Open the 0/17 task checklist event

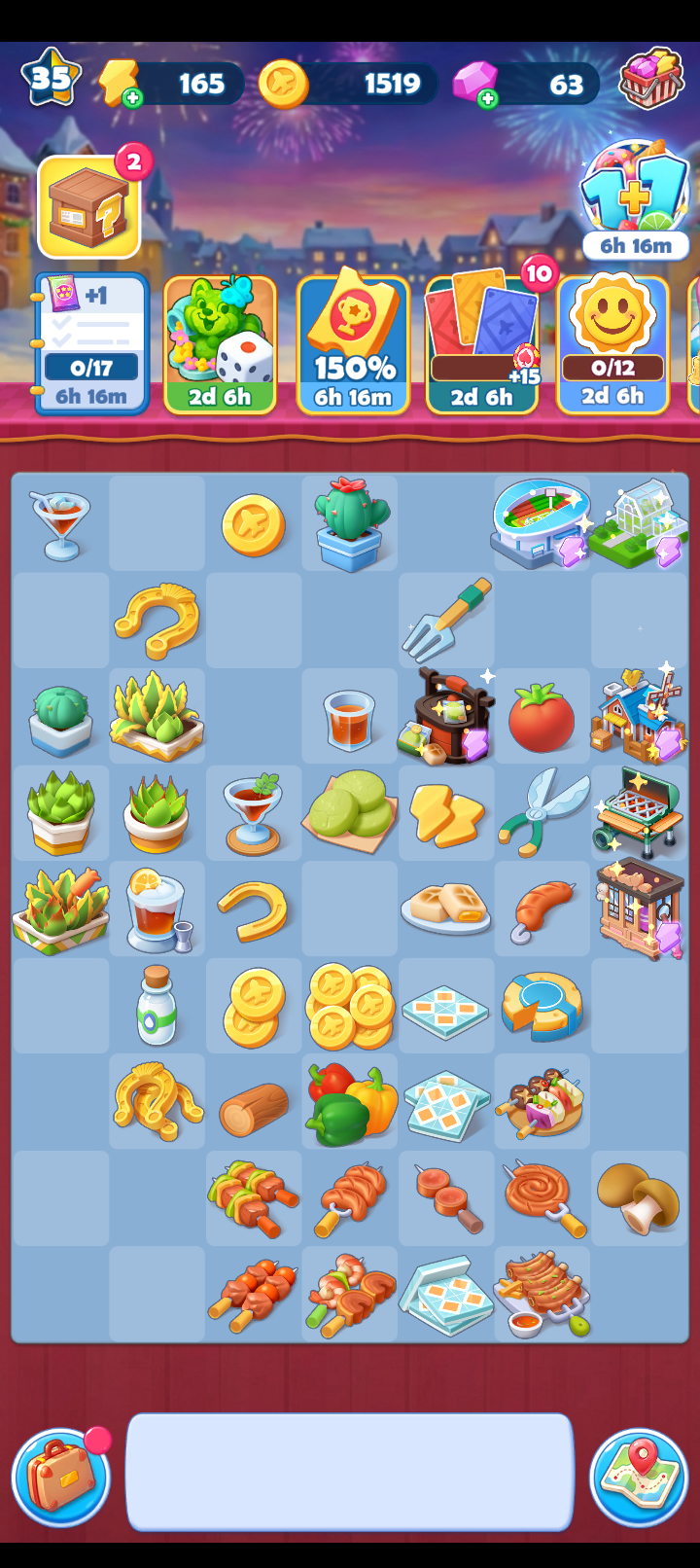tap(91, 344)
